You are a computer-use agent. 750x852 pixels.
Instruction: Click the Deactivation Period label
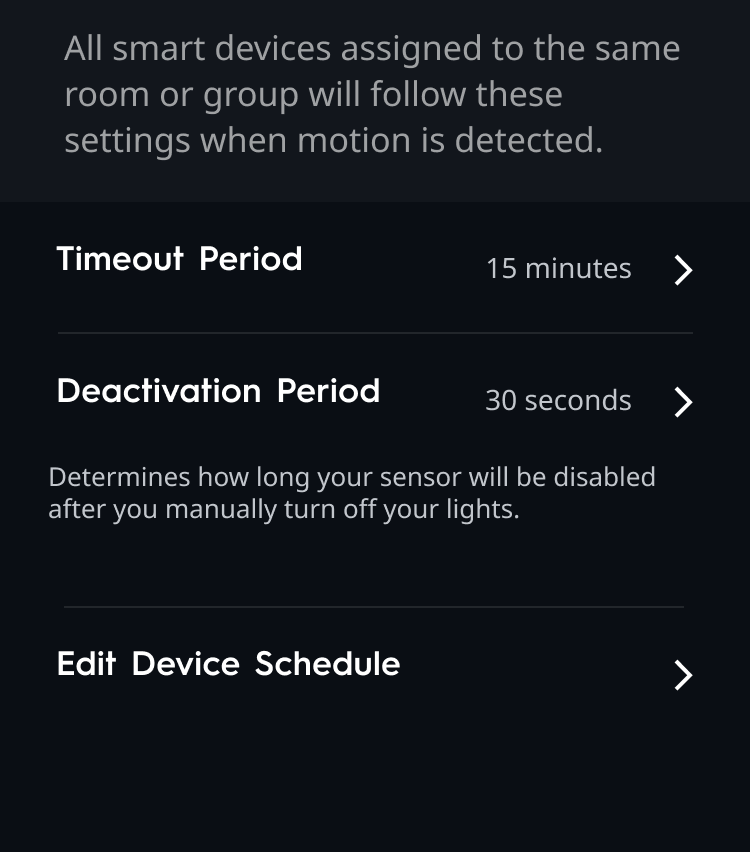[x=218, y=392]
